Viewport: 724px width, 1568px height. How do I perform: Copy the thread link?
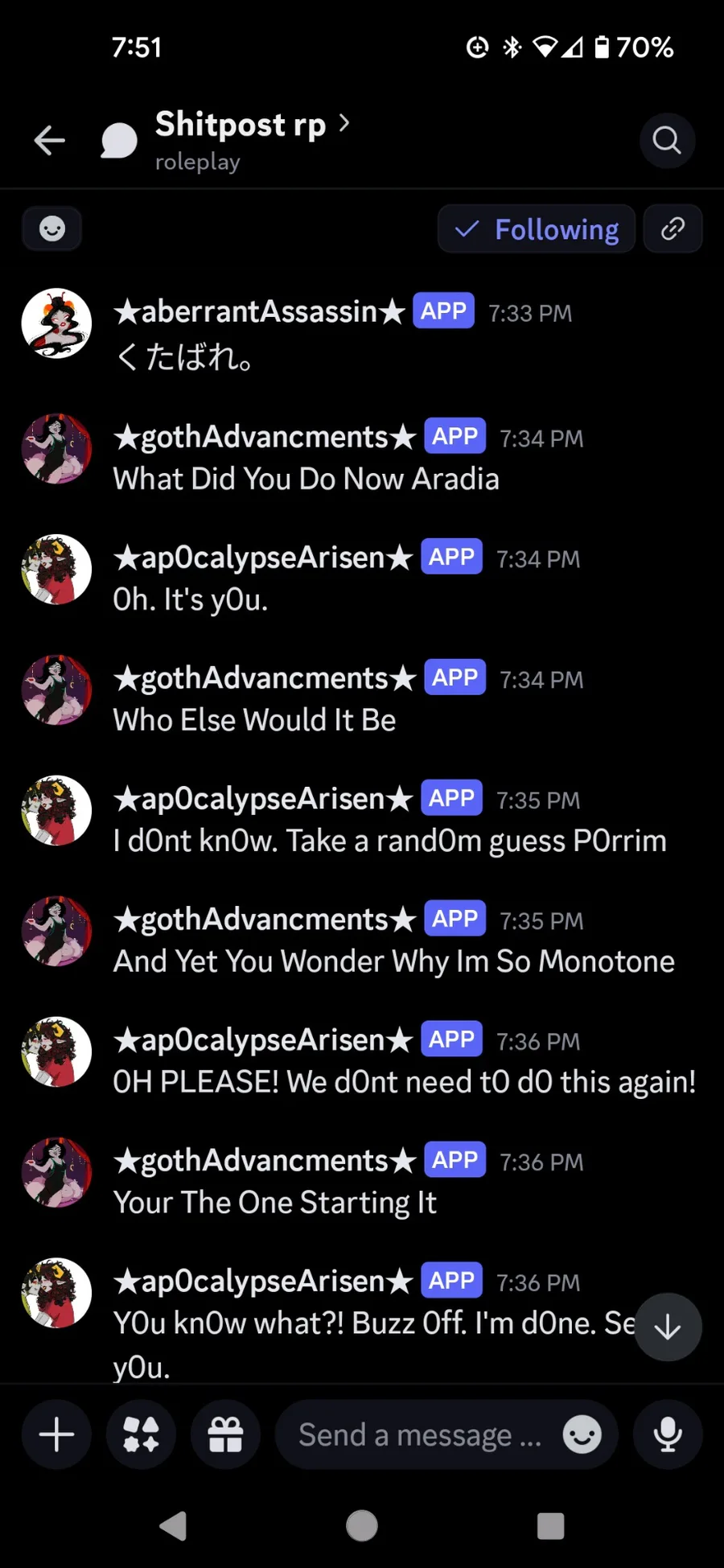click(x=673, y=229)
